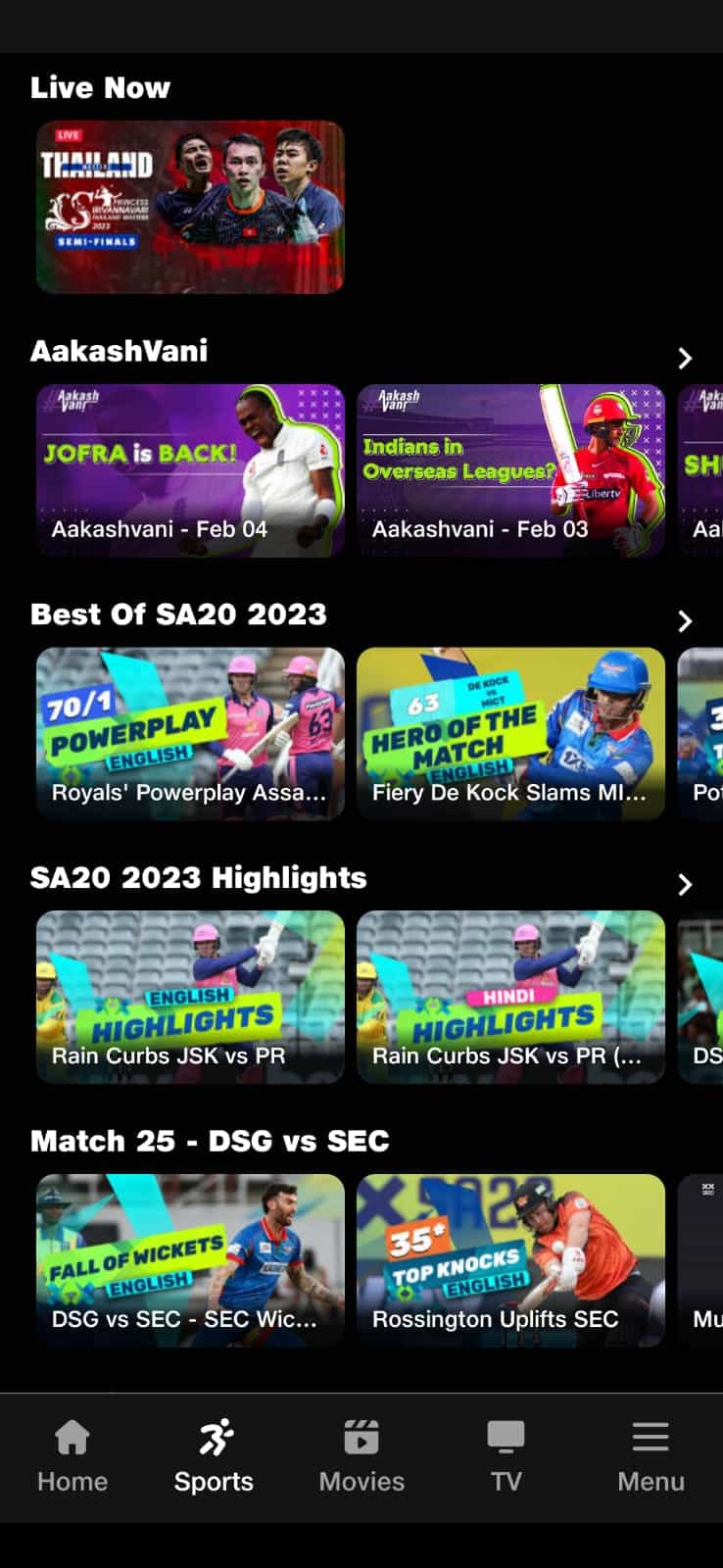Open the live Thailand Masters semi-finals stream
The width and height of the screenshot is (723, 1568).
tap(190, 207)
